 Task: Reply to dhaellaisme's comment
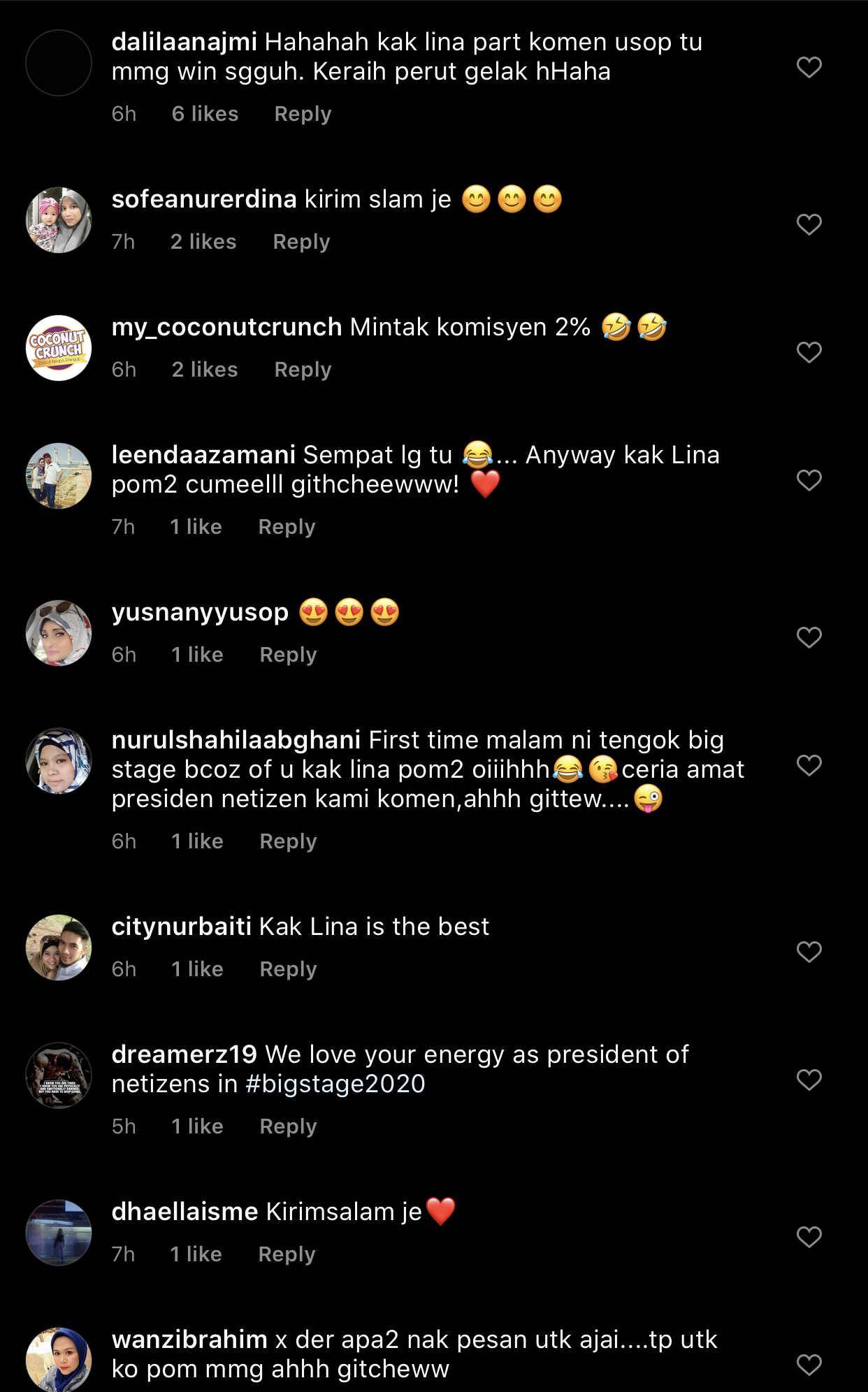[287, 1254]
